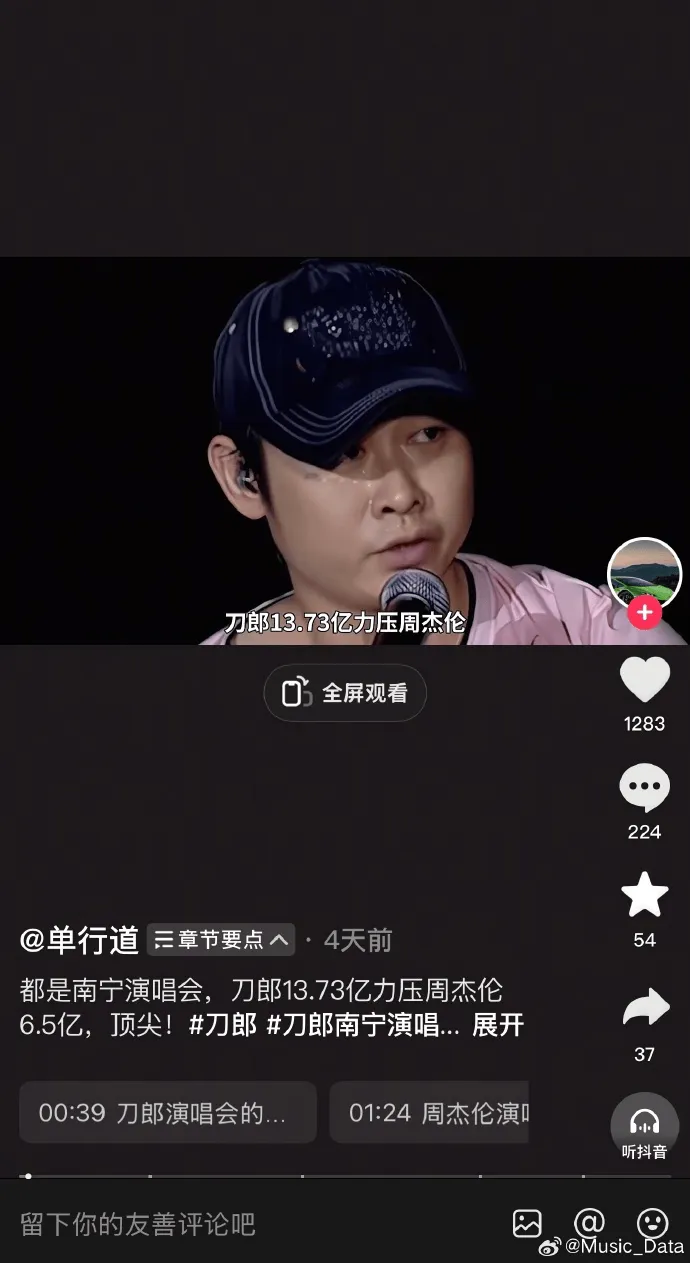690x1263 pixels.
Task: Share this video via arrow icon
Action: point(644,1008)
